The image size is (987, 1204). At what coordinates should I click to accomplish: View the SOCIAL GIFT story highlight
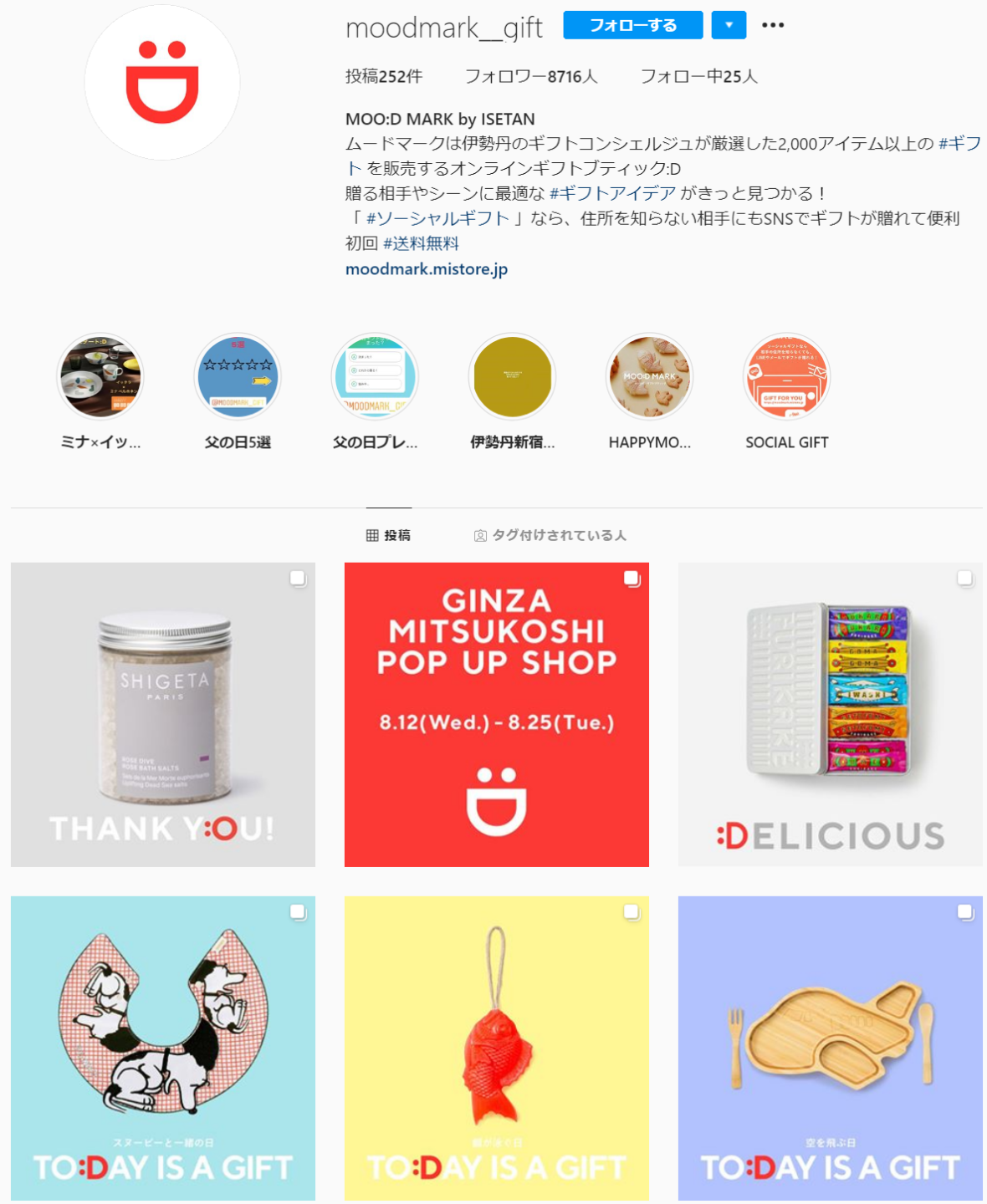(786, 377)
